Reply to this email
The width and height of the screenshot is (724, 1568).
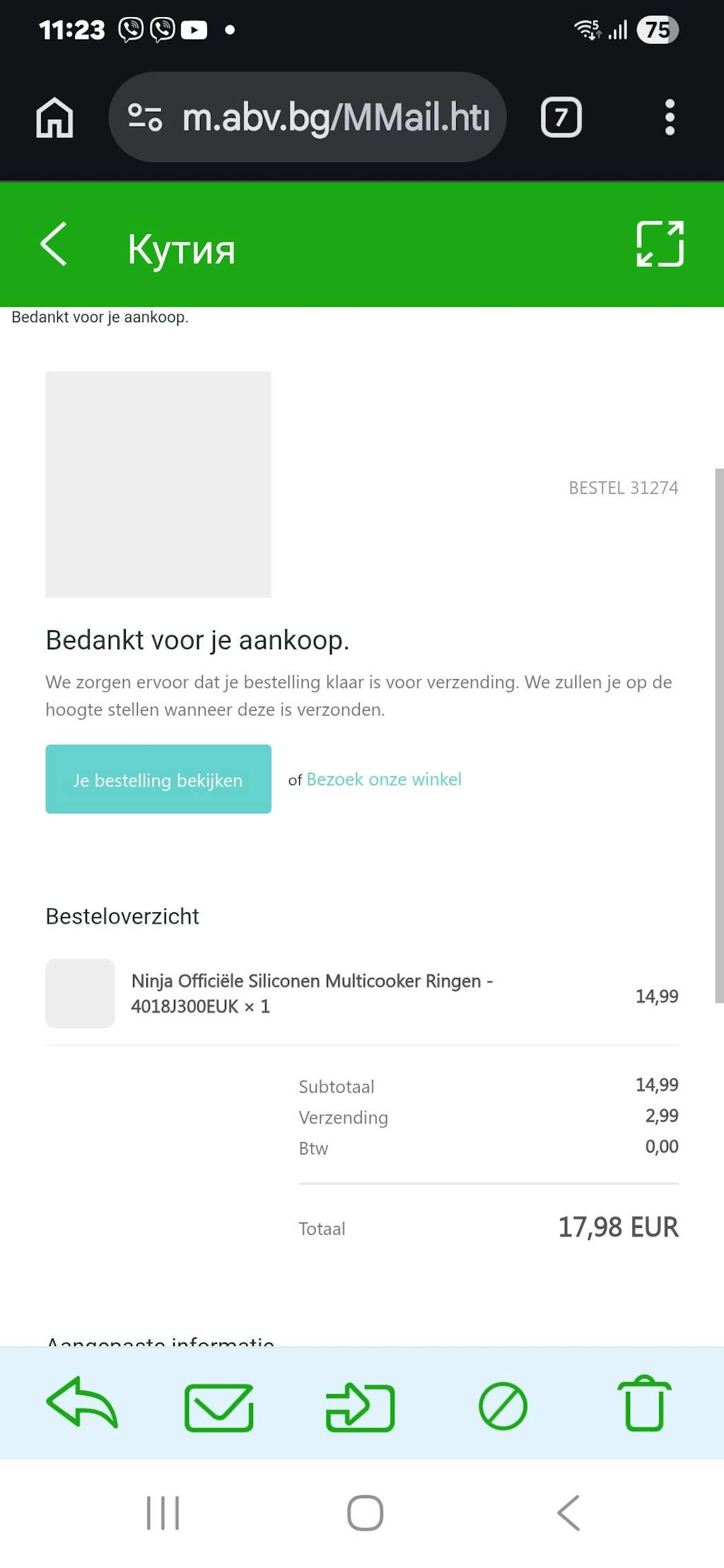pyautogui.click(x=82, y=1404)
